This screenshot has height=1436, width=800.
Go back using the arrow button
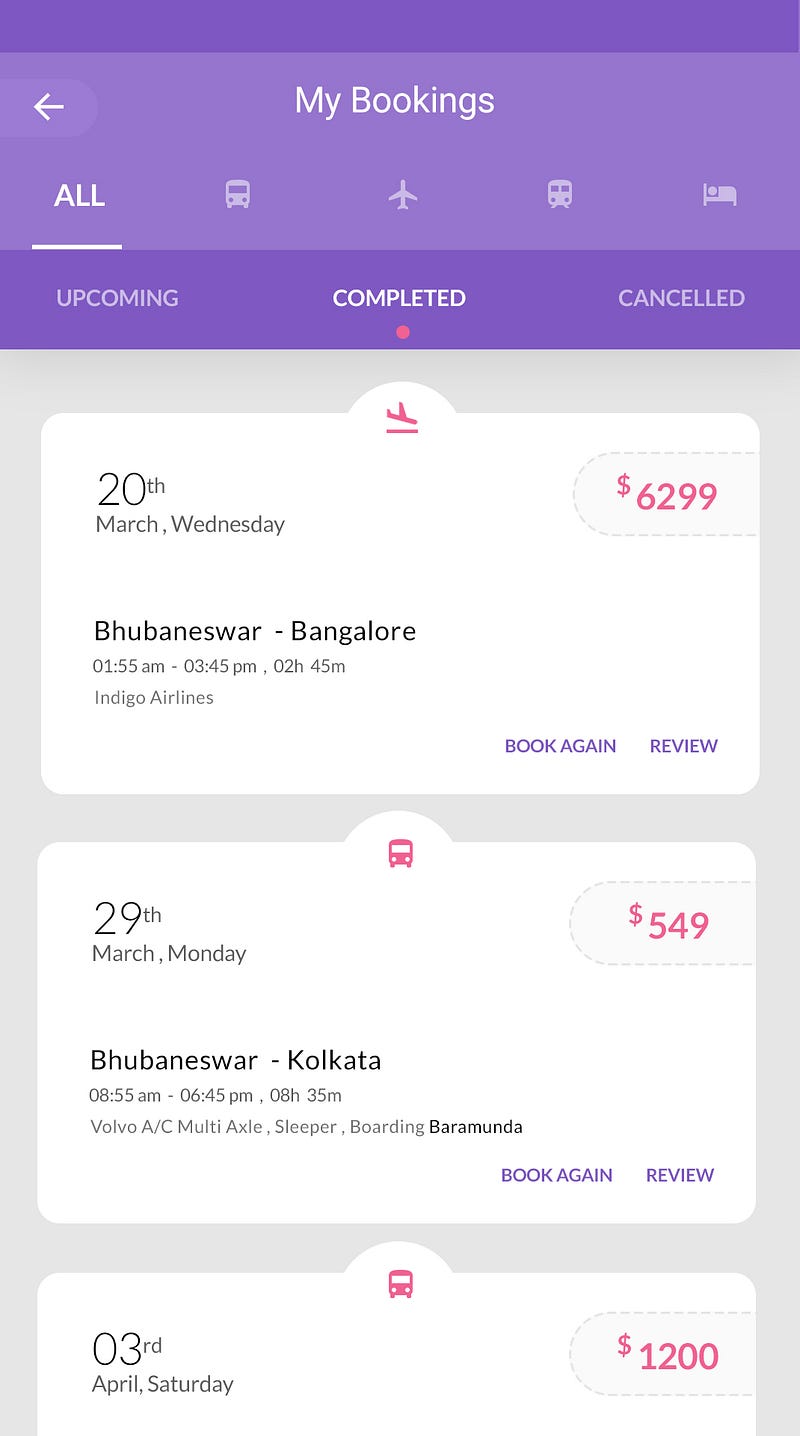pyautogui.click(x=48, y=107)
